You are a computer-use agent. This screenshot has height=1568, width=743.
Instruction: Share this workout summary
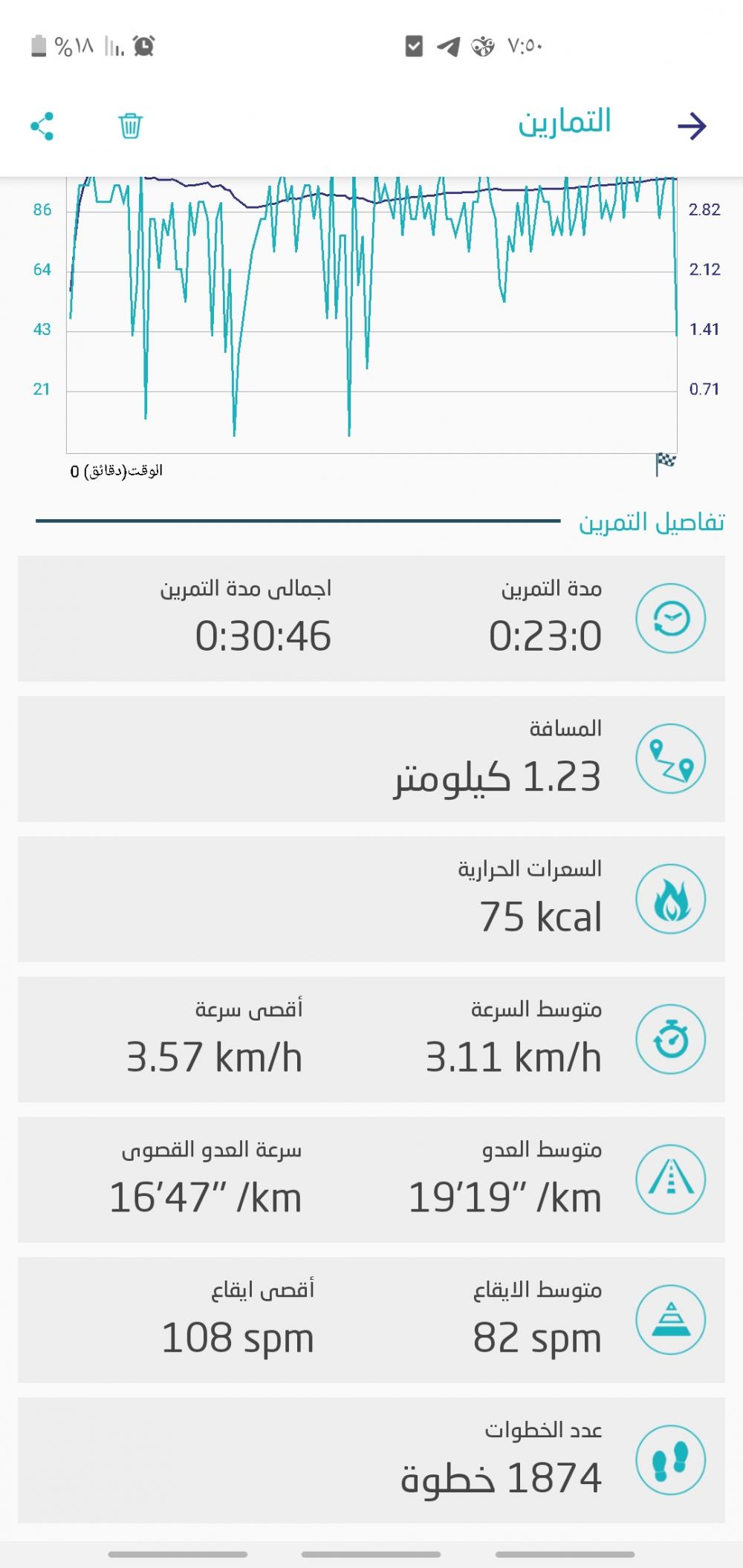tap(42, 126)
